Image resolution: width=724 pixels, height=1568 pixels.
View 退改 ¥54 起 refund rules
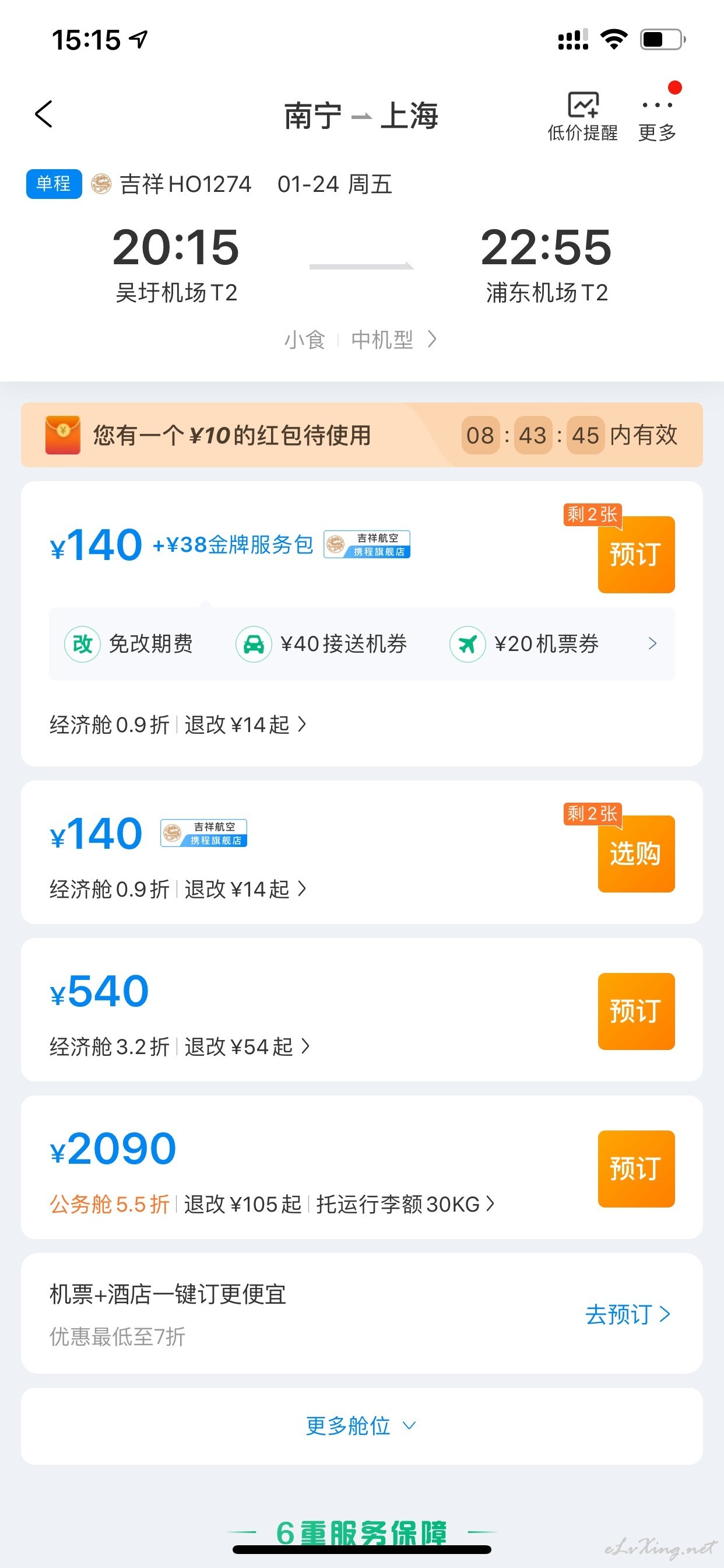(x=247, y=1046)
